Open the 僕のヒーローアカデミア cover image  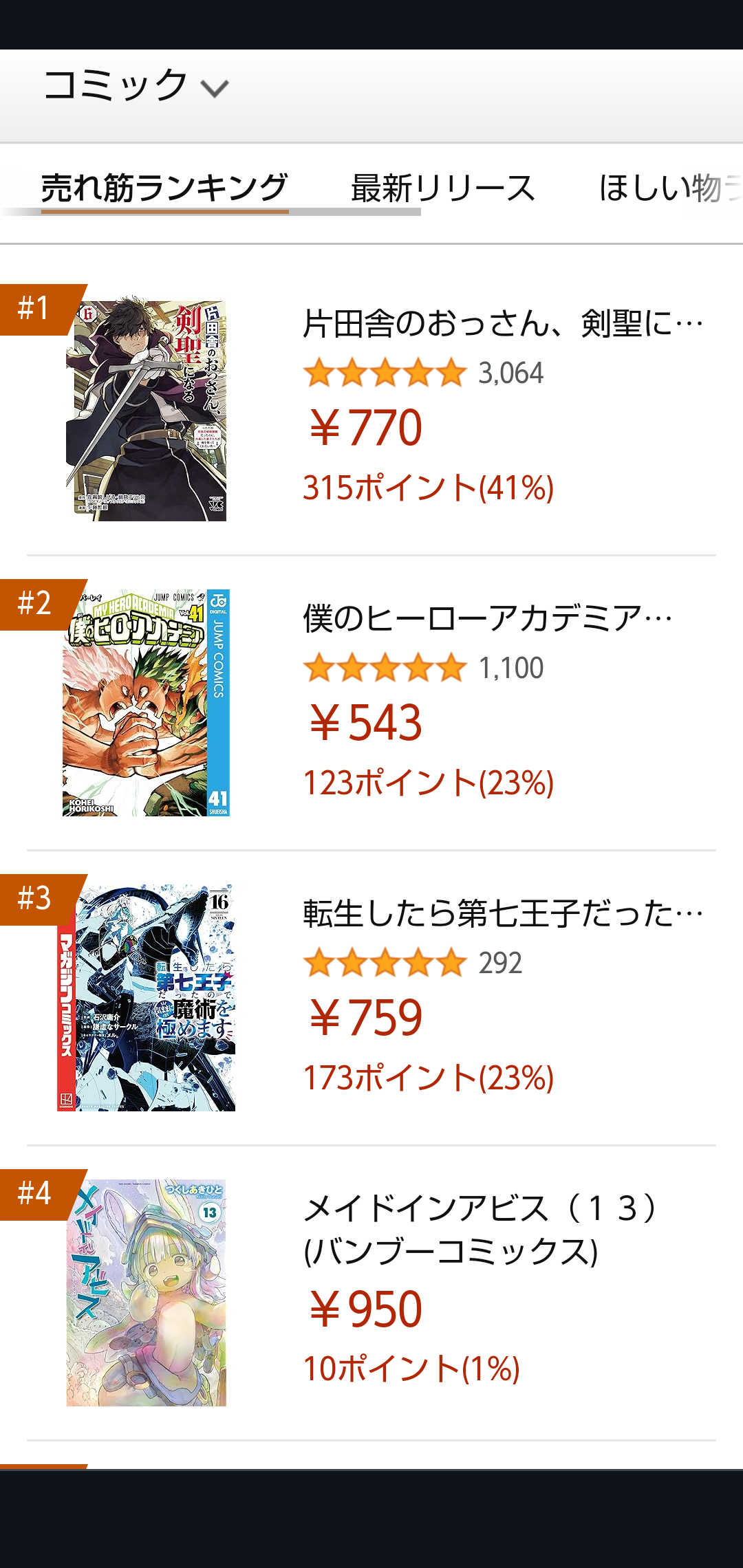pyautogui.click(x=146, y=703)
